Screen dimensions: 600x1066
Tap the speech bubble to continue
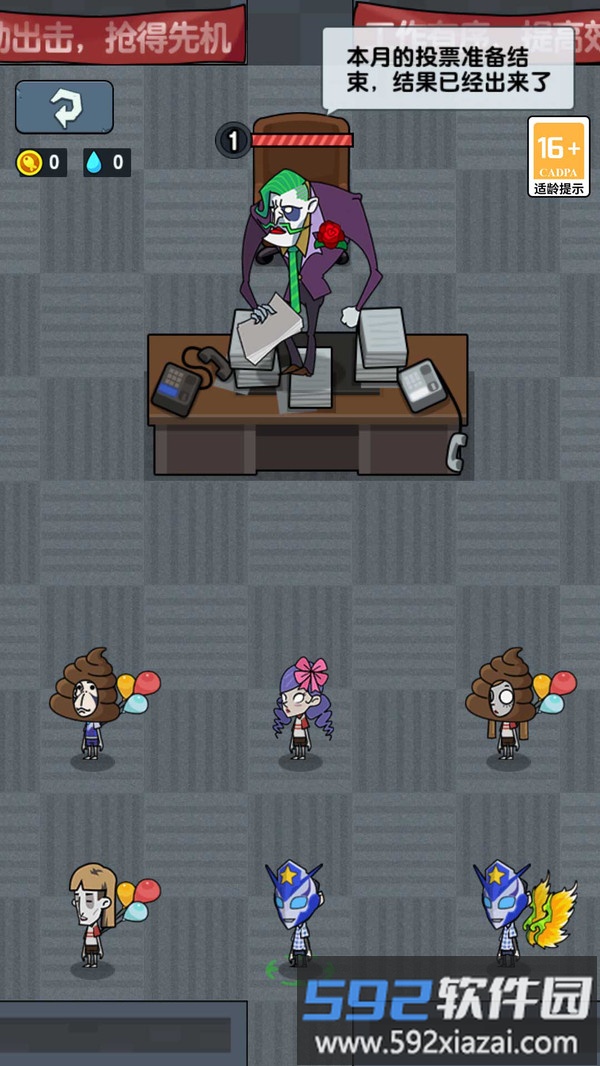448,68
